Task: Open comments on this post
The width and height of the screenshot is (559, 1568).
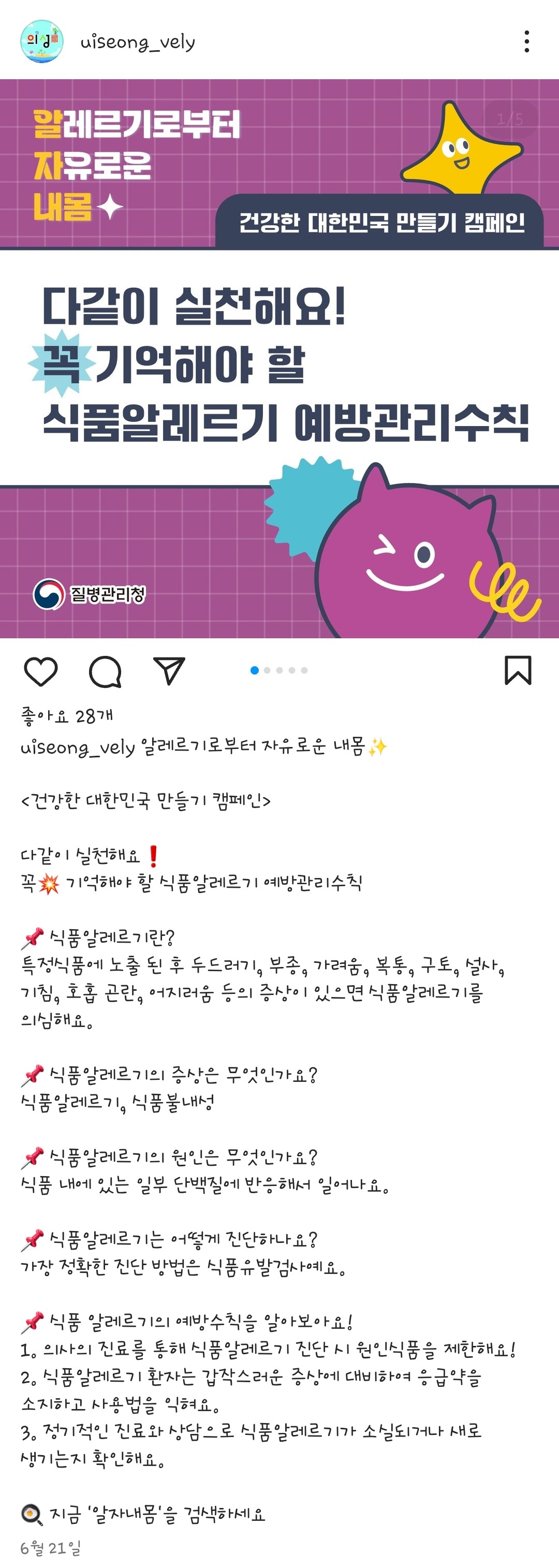Action: pos(105,671)
